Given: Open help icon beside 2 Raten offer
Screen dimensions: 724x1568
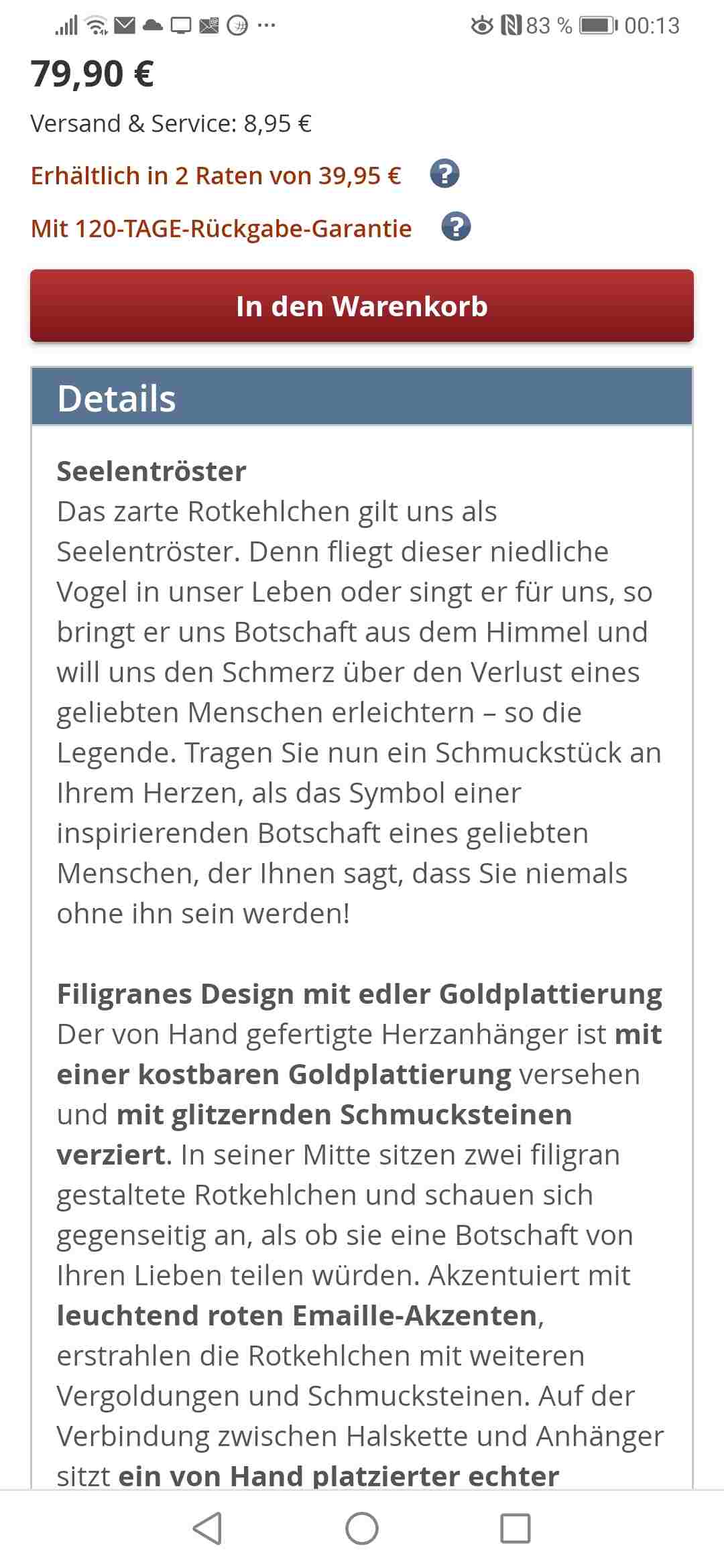Looking at the screenshot, I should pyautogui.click(x=444, y=175).
